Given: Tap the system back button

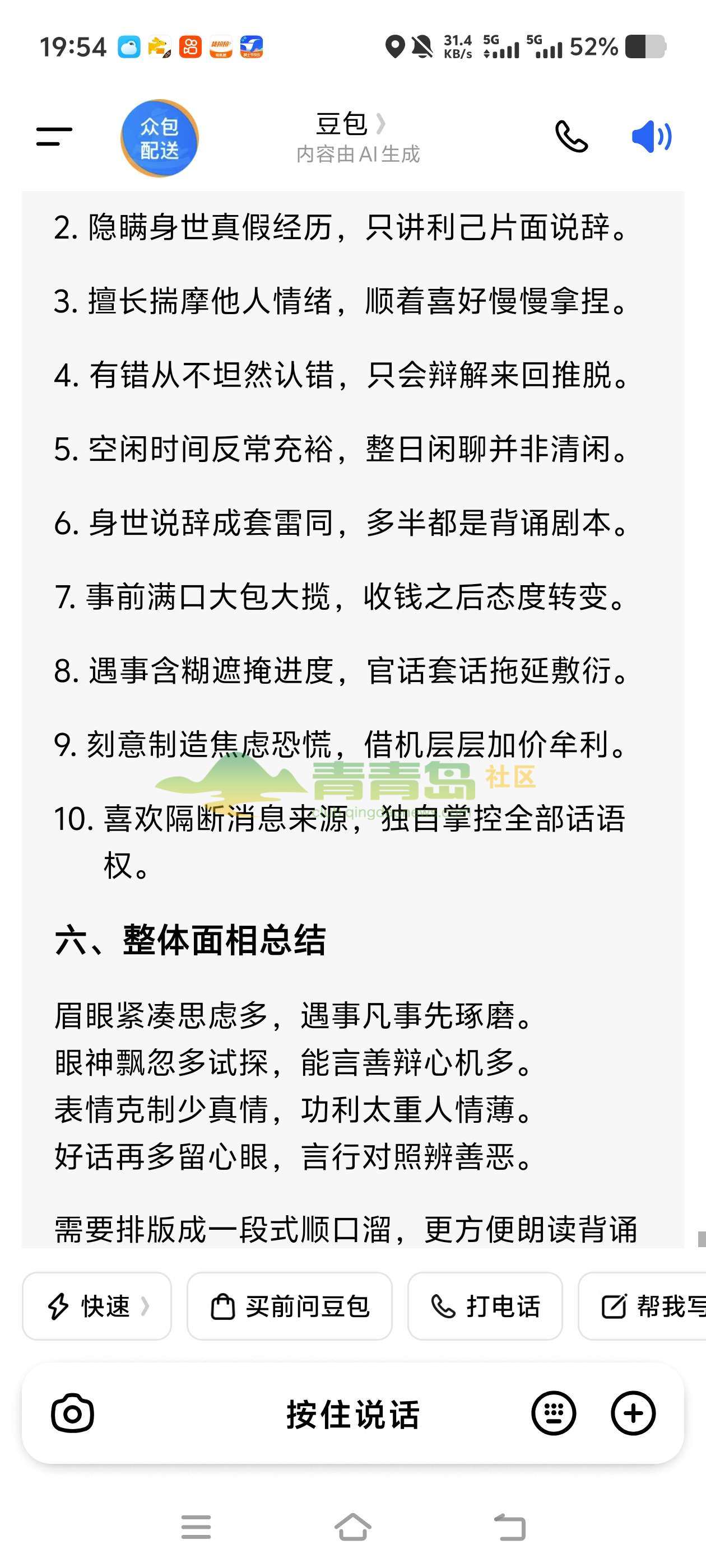Looking at the screenshot, I should coord(509,1527).
